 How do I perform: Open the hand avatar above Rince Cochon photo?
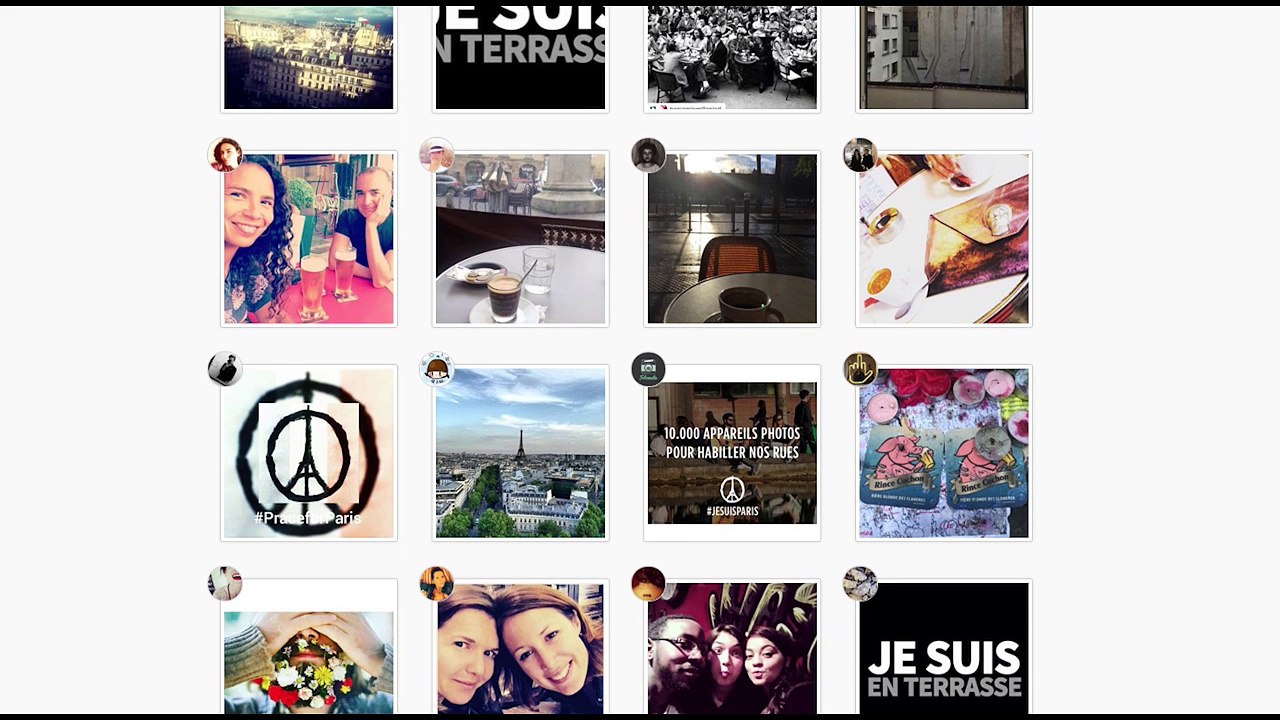(x=860, y=369)
